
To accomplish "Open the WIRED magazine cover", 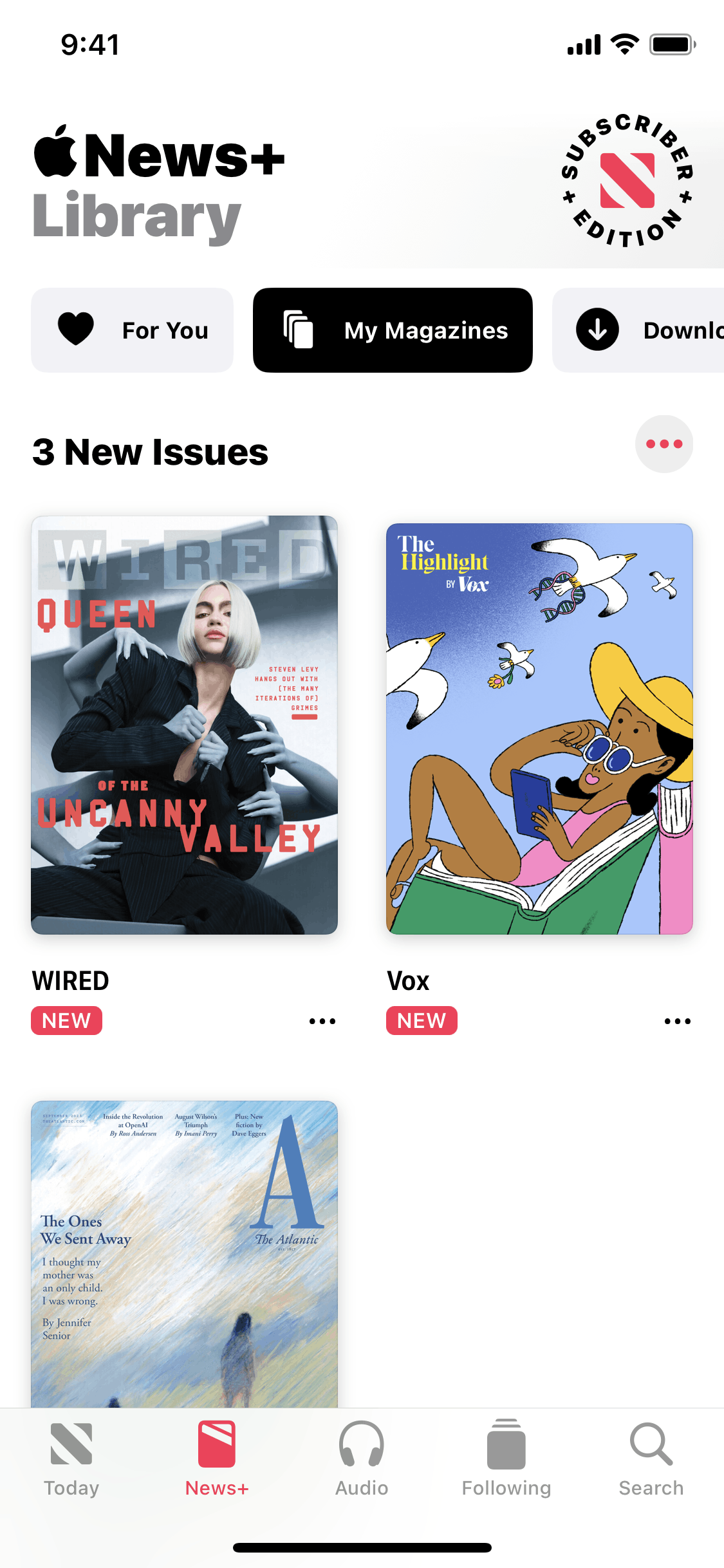I will coord(185,725).
